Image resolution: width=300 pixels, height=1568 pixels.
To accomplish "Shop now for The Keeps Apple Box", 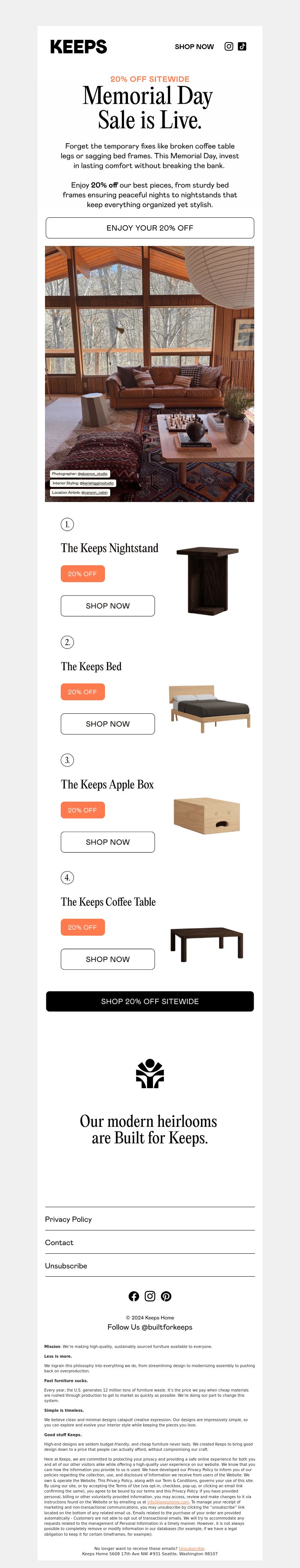I will point(108,842).
